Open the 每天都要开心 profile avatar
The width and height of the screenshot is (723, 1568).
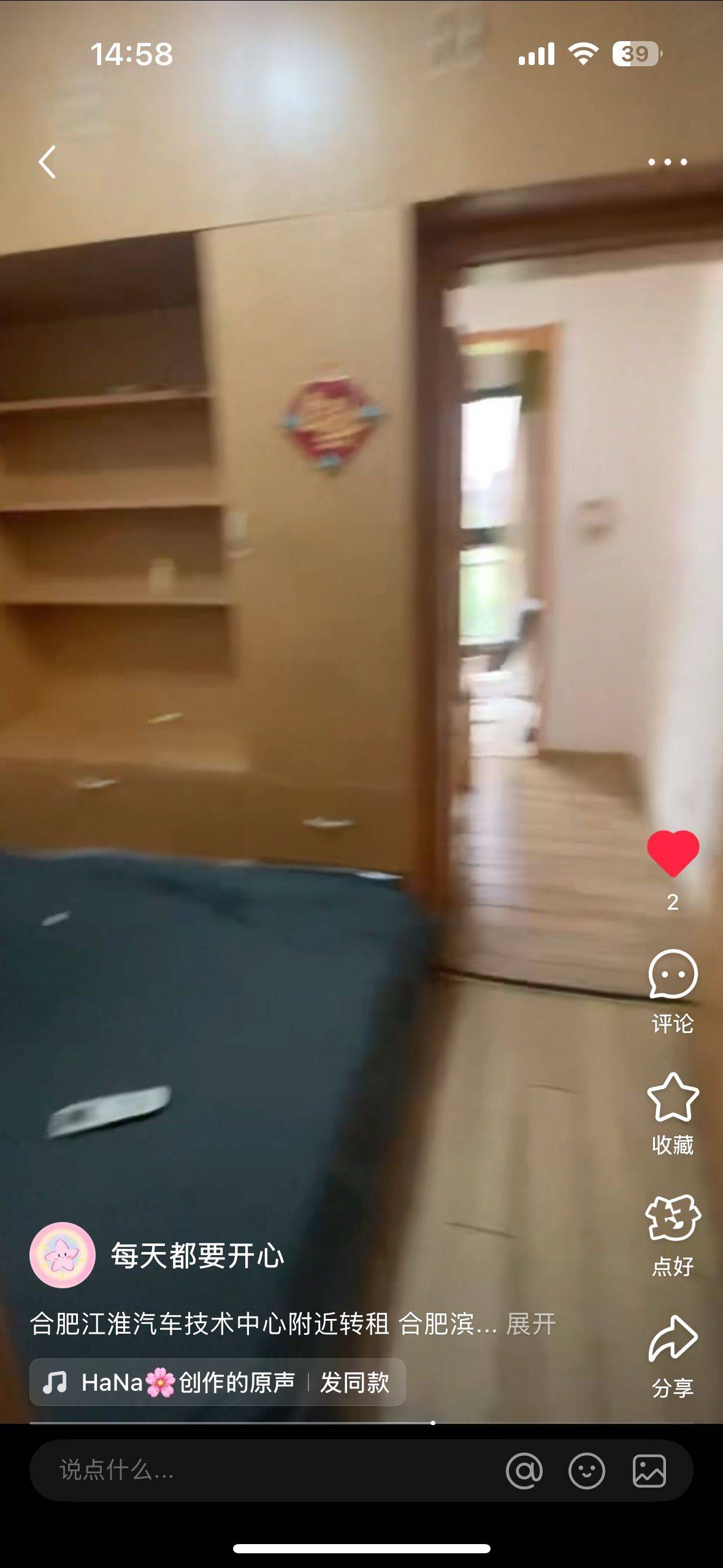click(63, 1255)
